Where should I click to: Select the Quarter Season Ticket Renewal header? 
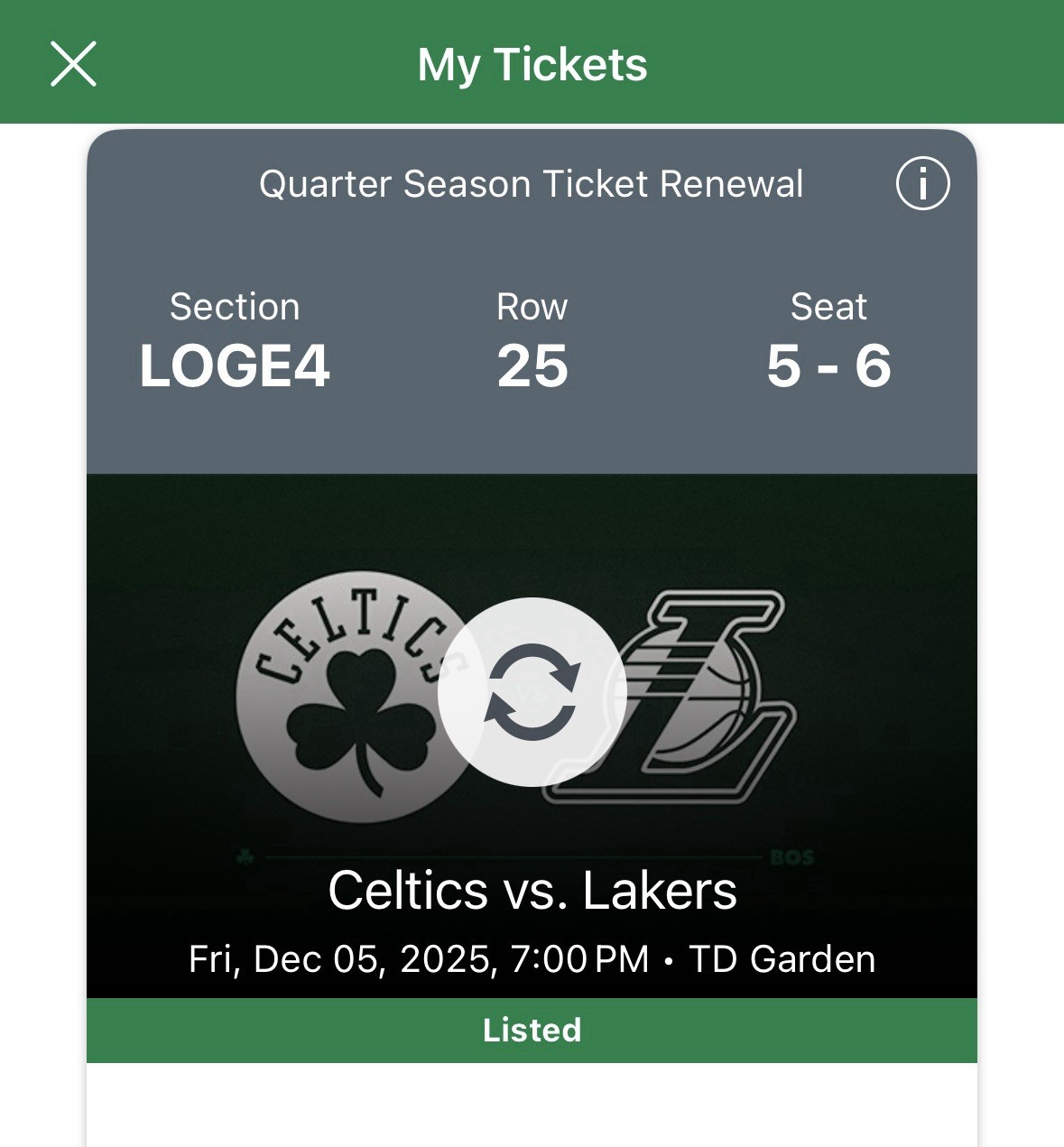(531, 183)
